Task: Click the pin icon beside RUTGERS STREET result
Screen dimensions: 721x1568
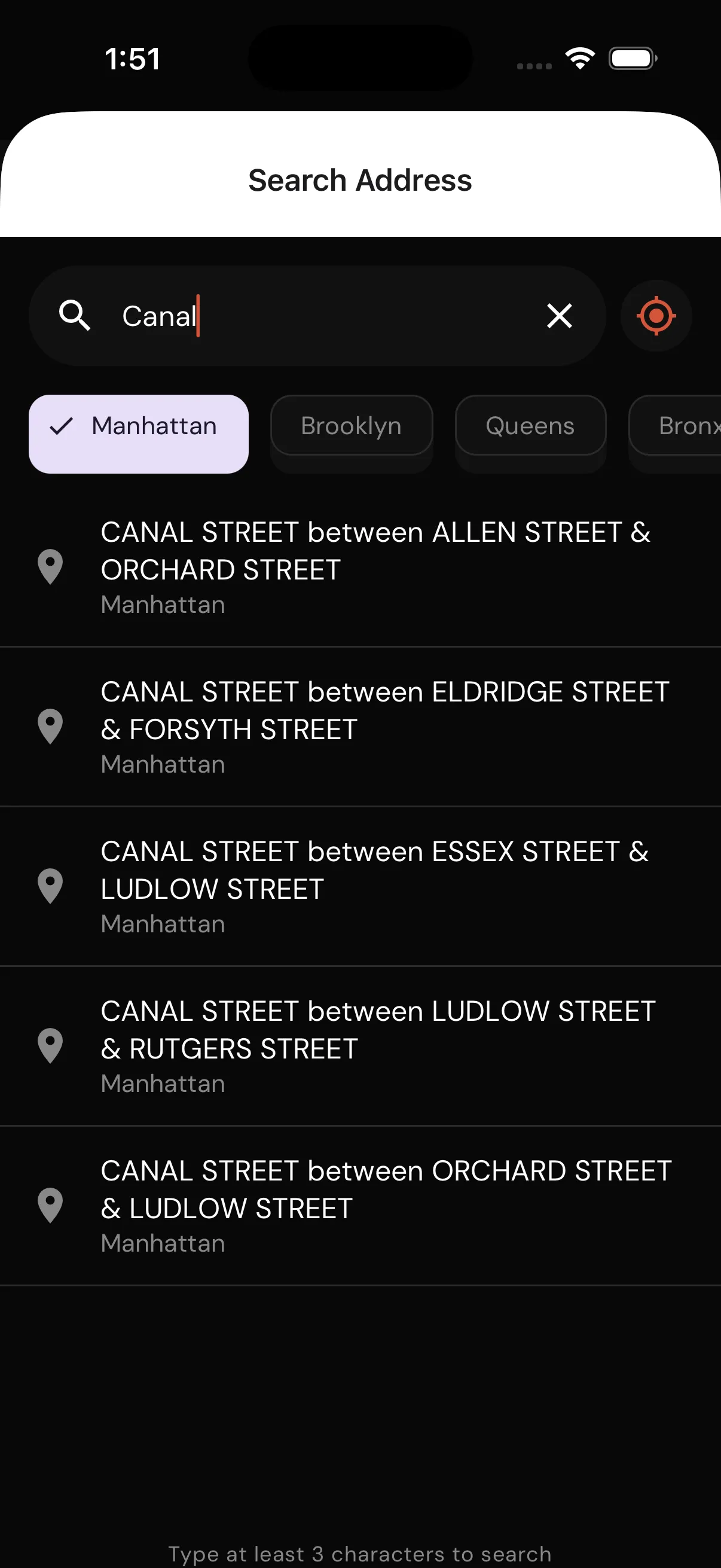Action: point(50,1046)
